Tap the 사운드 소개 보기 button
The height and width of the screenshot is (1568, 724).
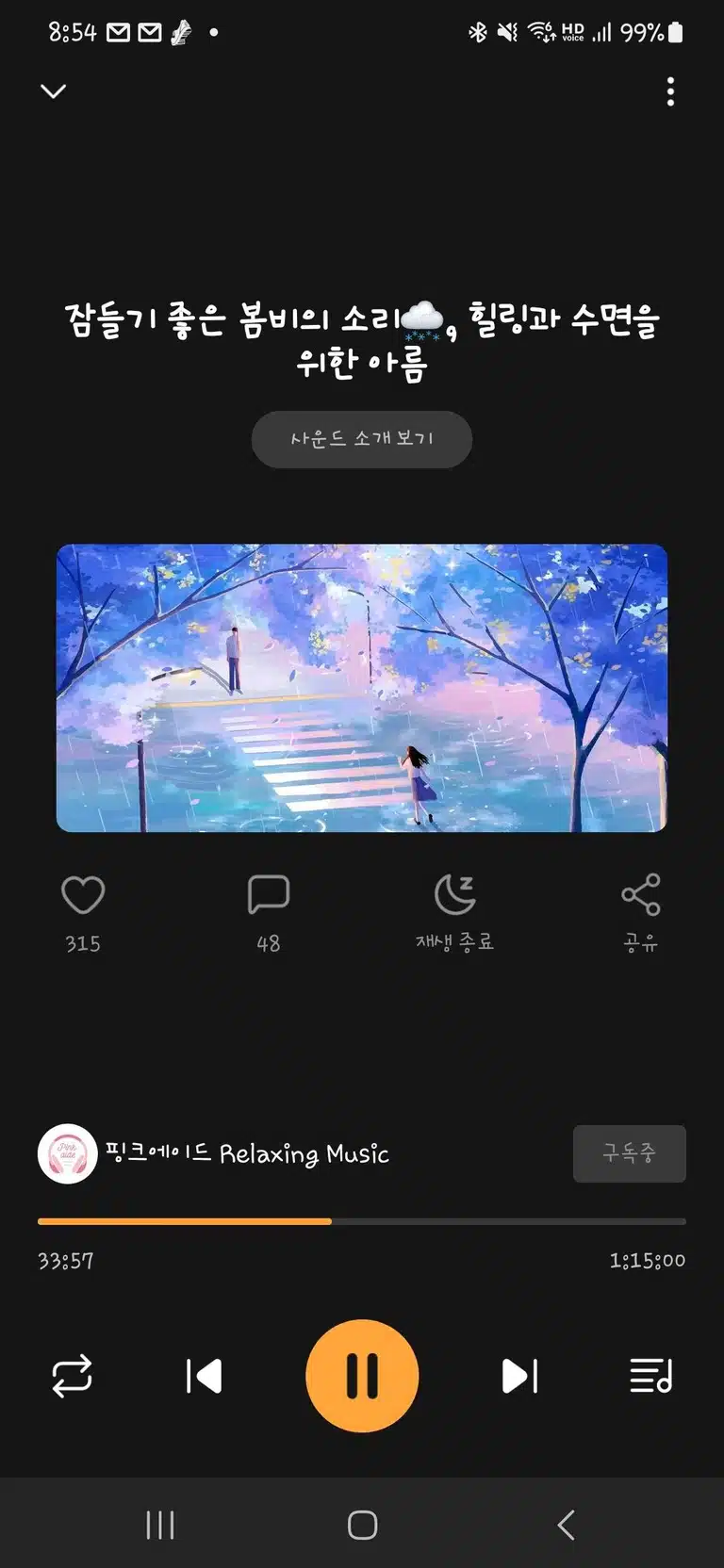click(362, 439)
